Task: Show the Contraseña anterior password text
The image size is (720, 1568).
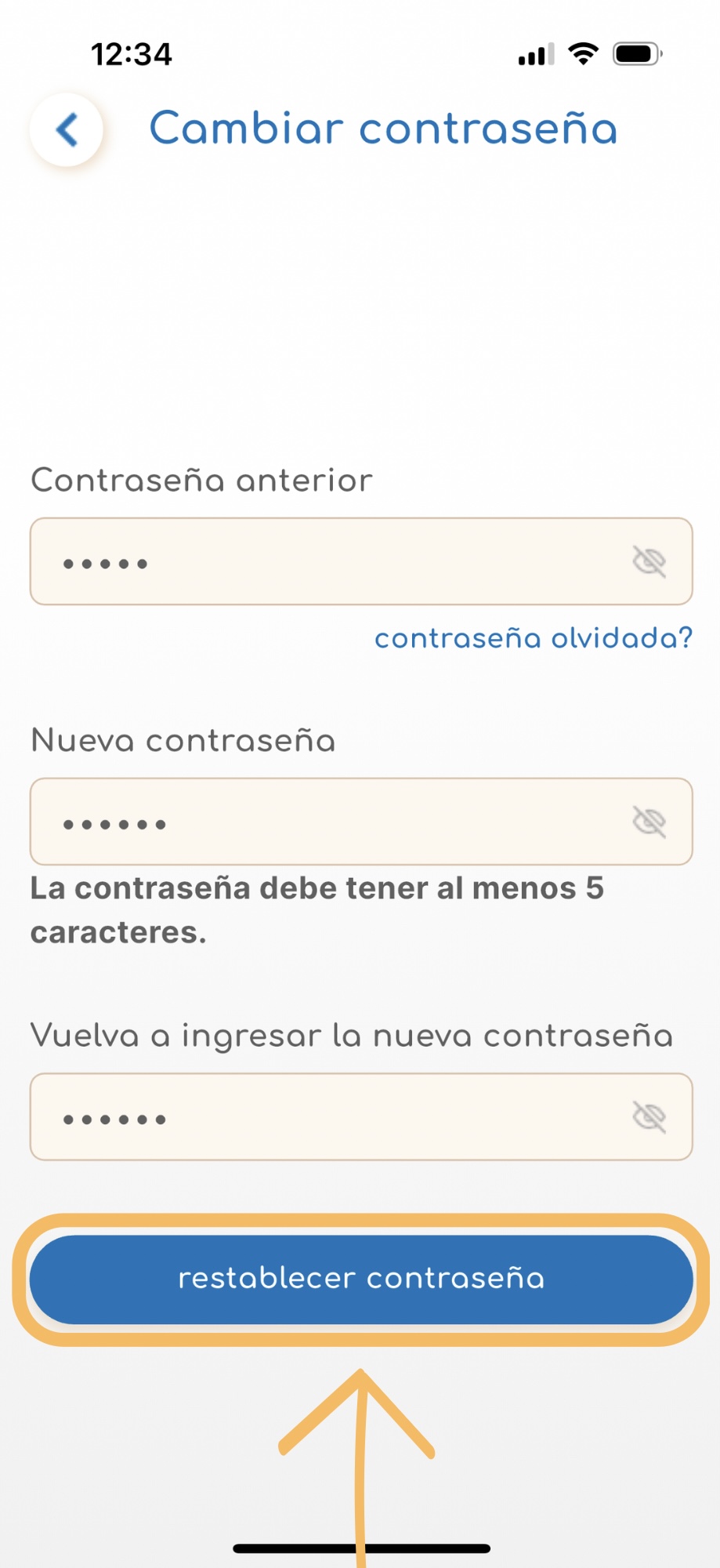Action: point(649,561)
